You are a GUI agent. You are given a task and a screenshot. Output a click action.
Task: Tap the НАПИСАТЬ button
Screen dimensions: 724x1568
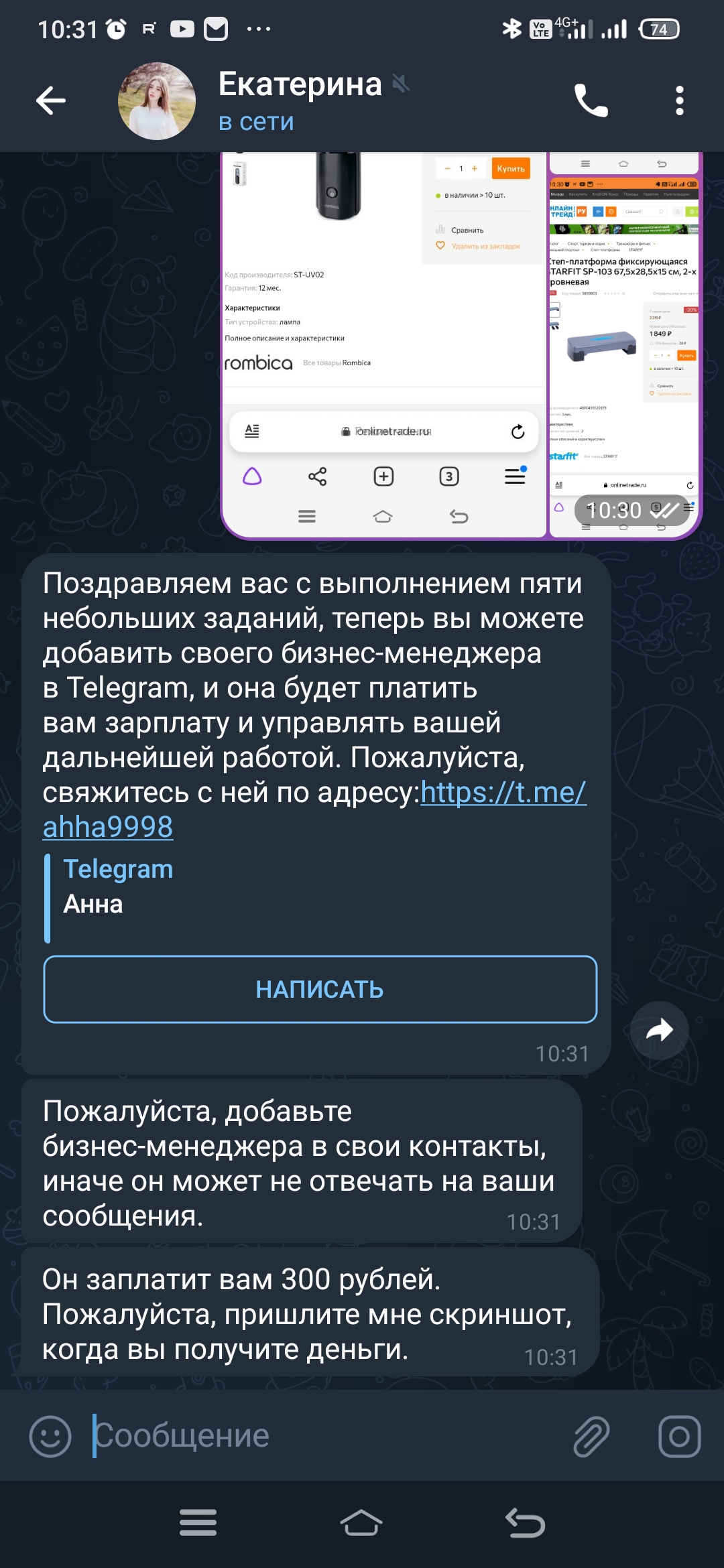pos(320,989)
